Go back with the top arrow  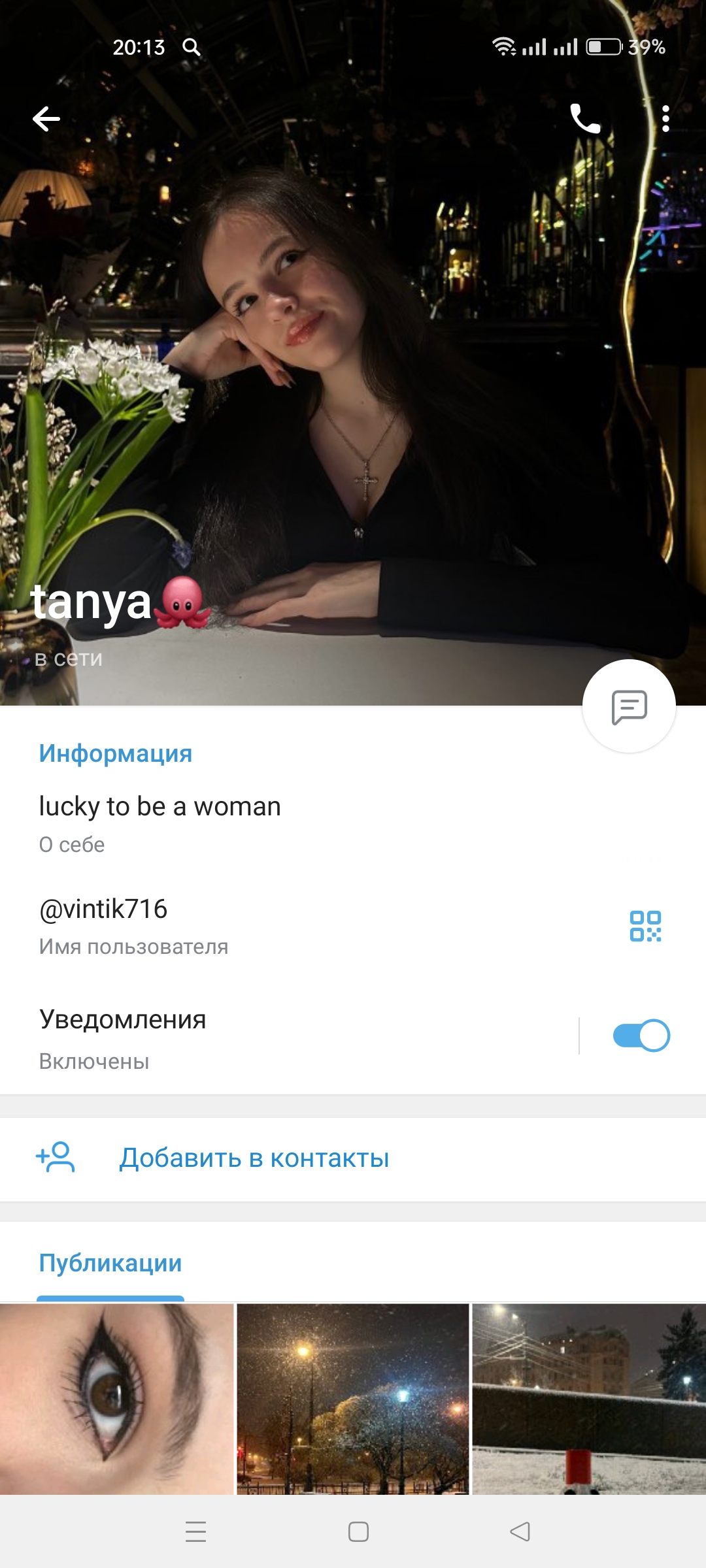tap(46, 119)
